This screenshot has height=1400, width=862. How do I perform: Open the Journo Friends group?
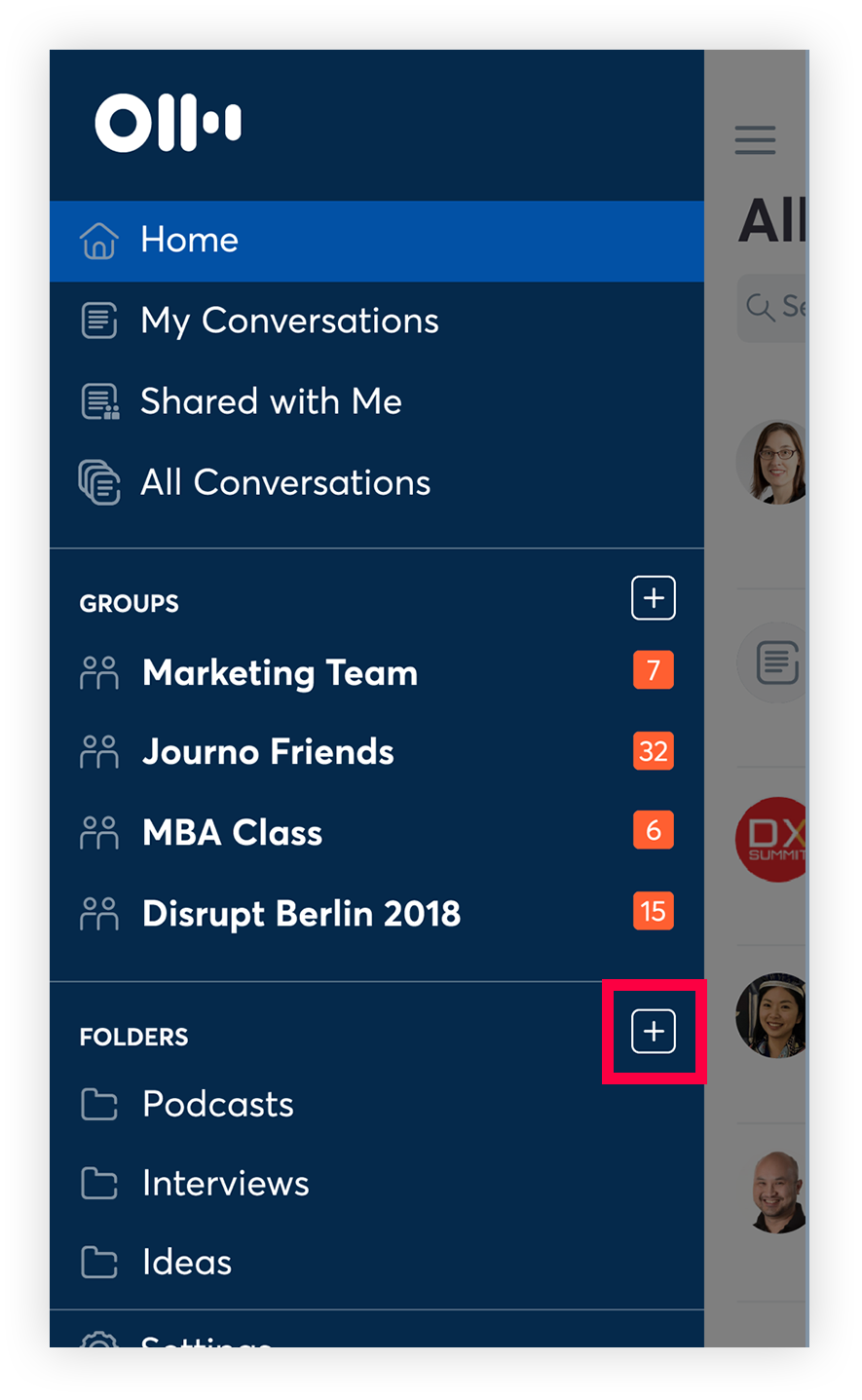point(268,752)
